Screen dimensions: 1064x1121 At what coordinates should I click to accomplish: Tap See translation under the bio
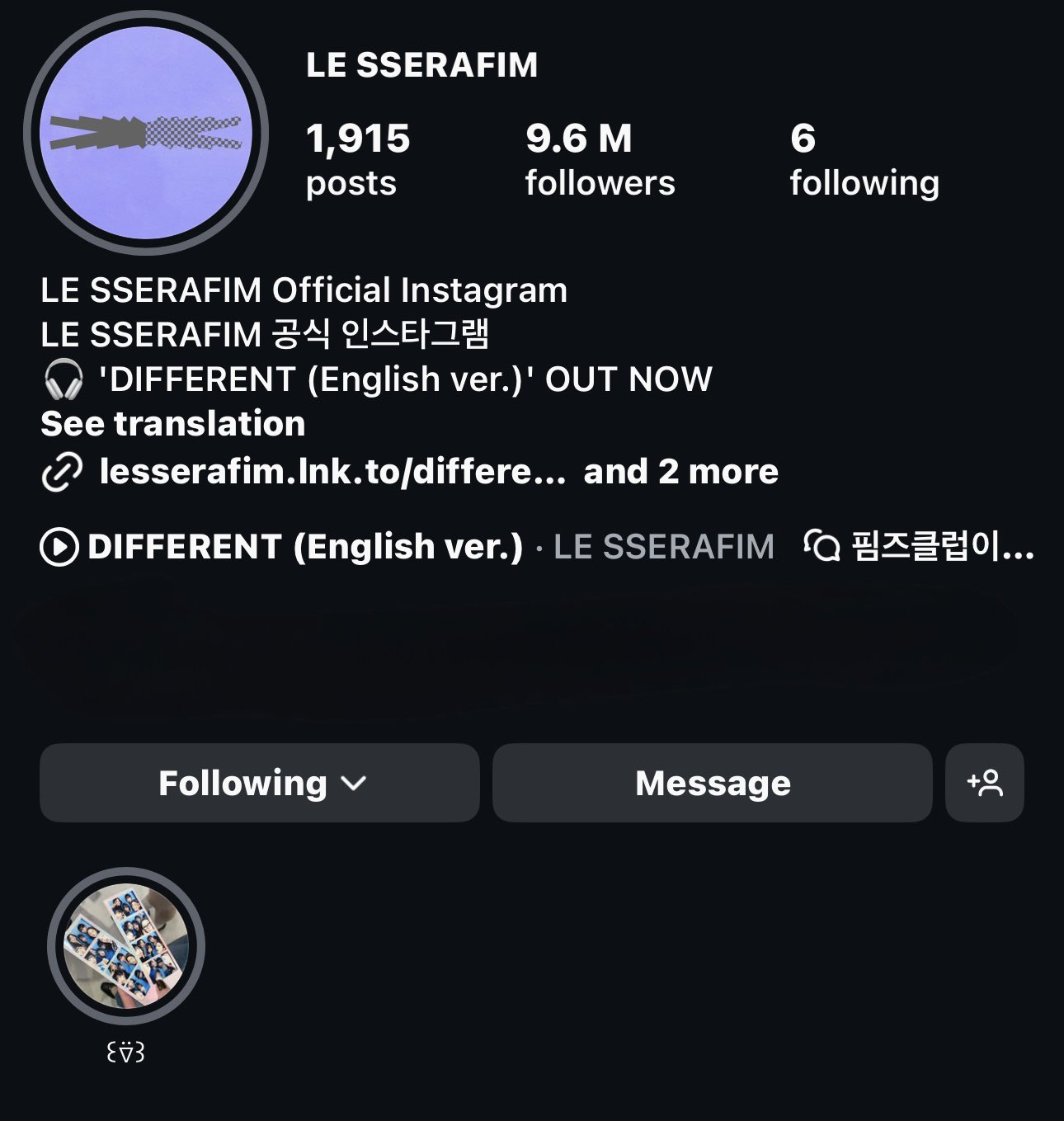(x=173, y=424)
